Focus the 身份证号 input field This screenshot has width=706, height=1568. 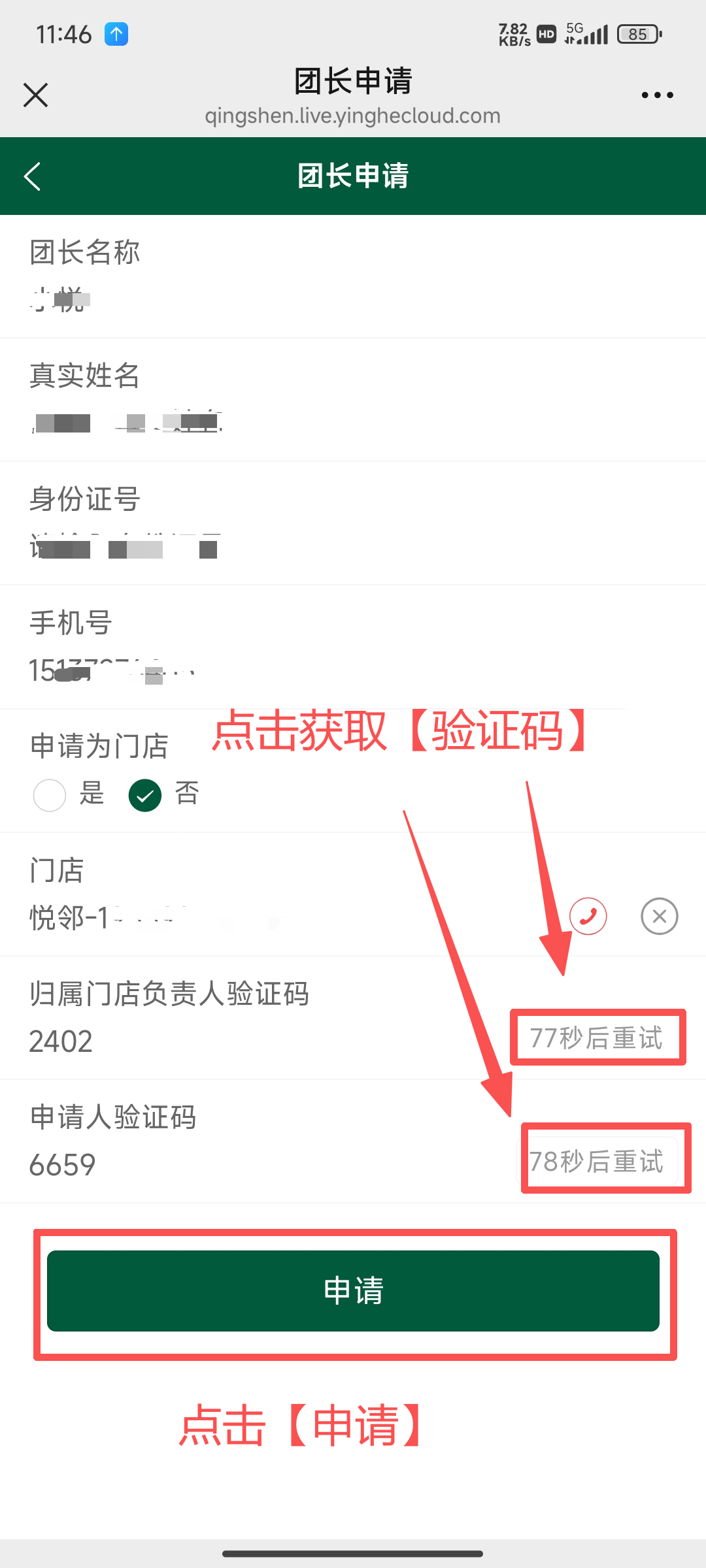click(x=261, y=547)
